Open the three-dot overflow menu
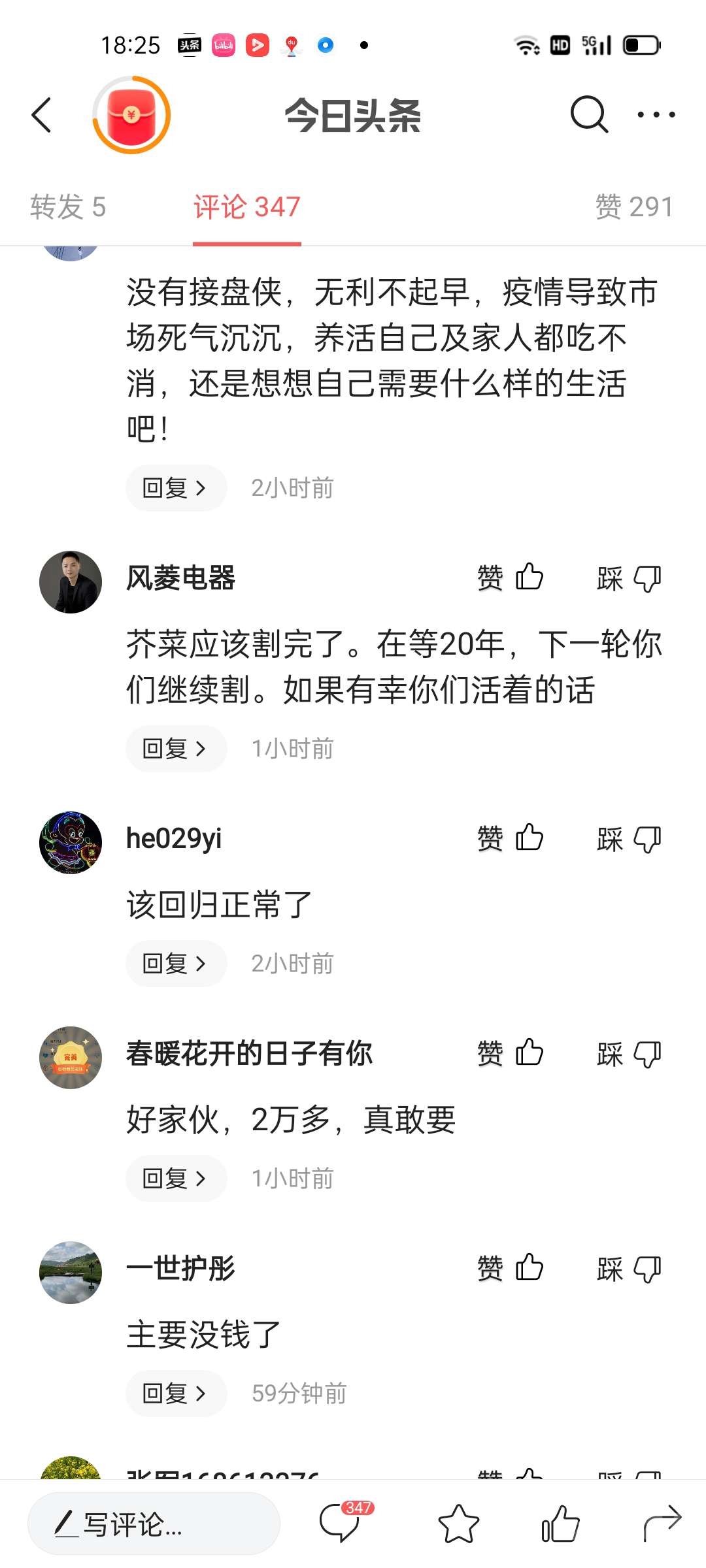Viewport: 706px width, 1568px height. 656,115
